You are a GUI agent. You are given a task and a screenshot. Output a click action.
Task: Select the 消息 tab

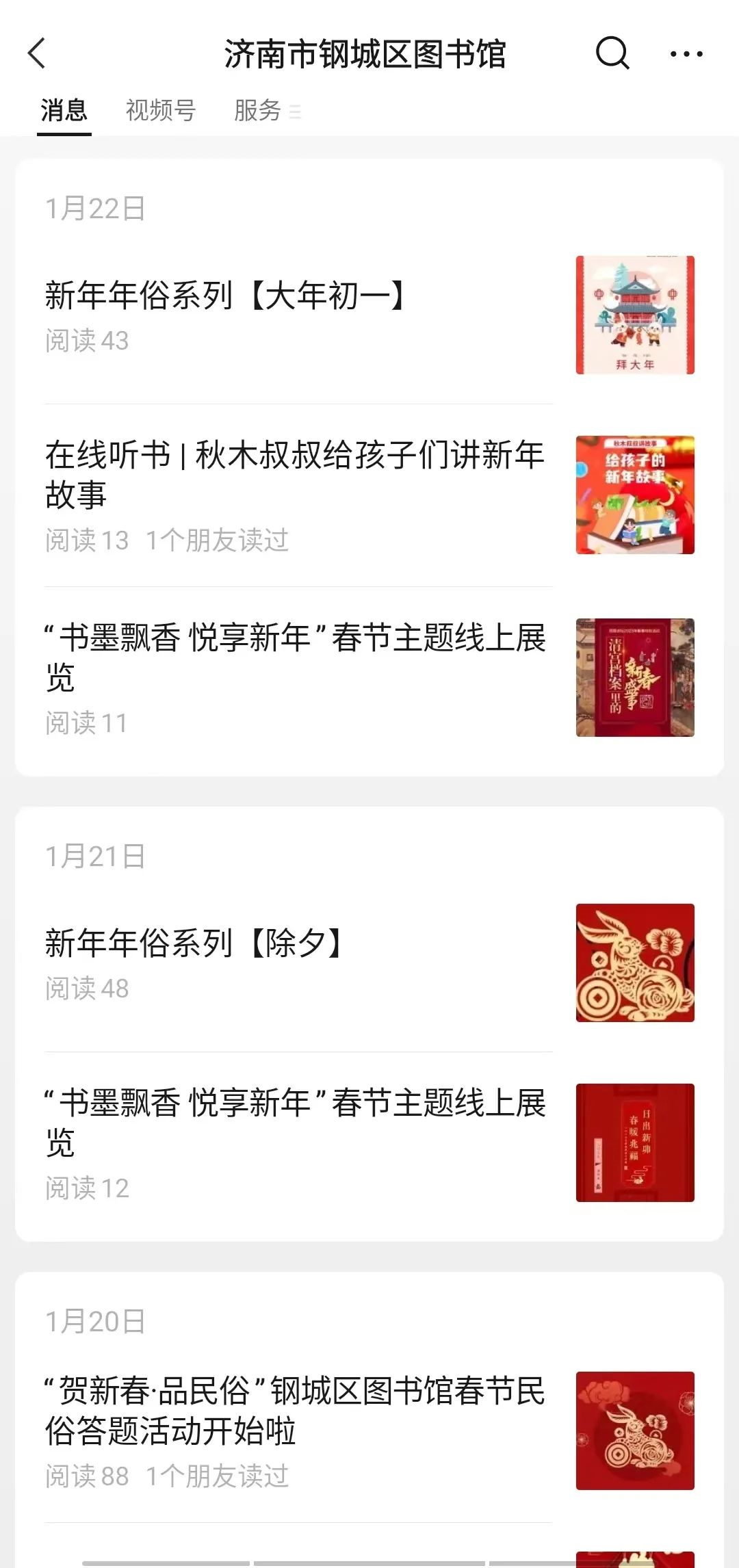click(64, 110)
